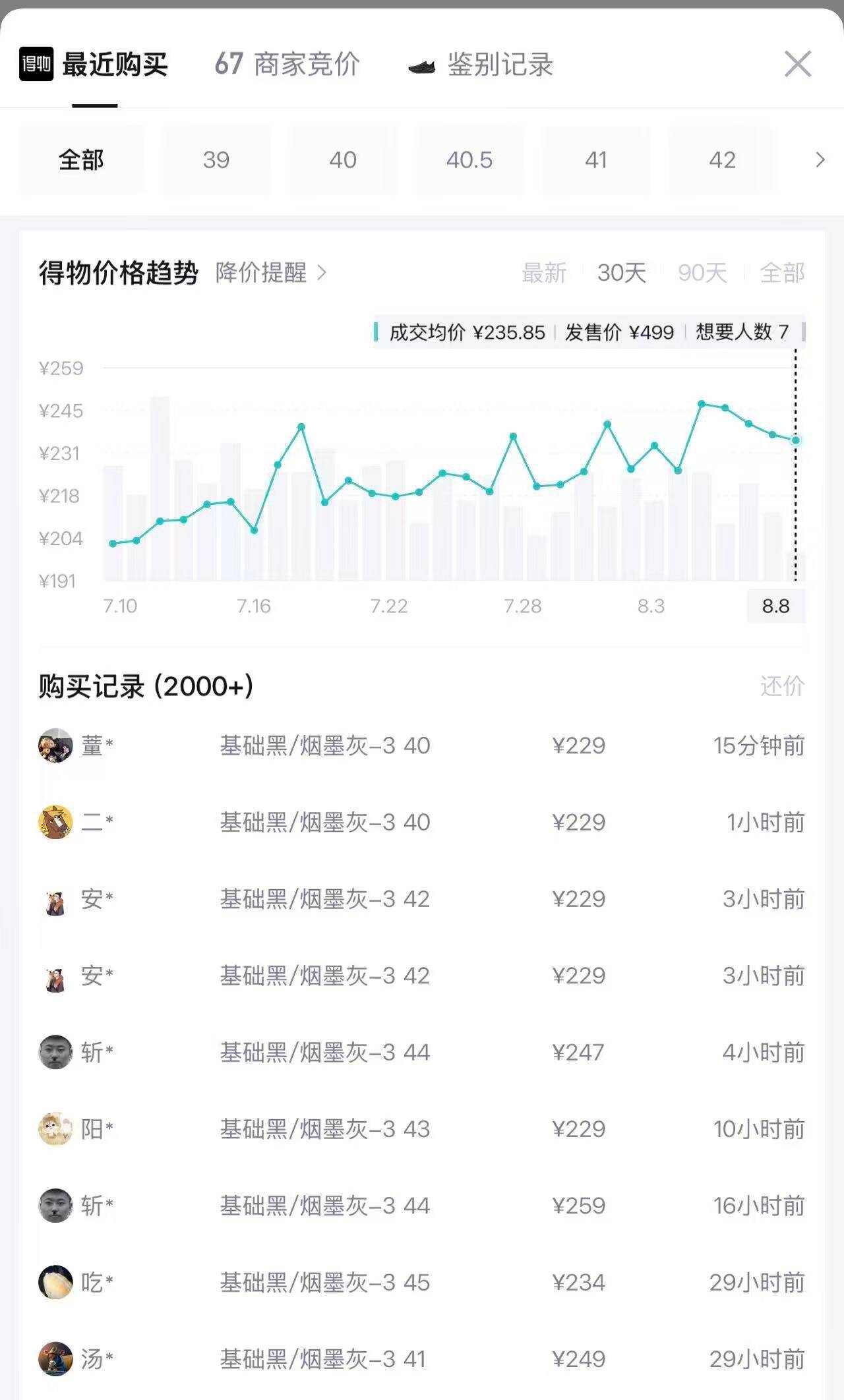Show all sizes with 全部 chip
The width and height of the screenshot is (844, 1400).
point(81,160)
